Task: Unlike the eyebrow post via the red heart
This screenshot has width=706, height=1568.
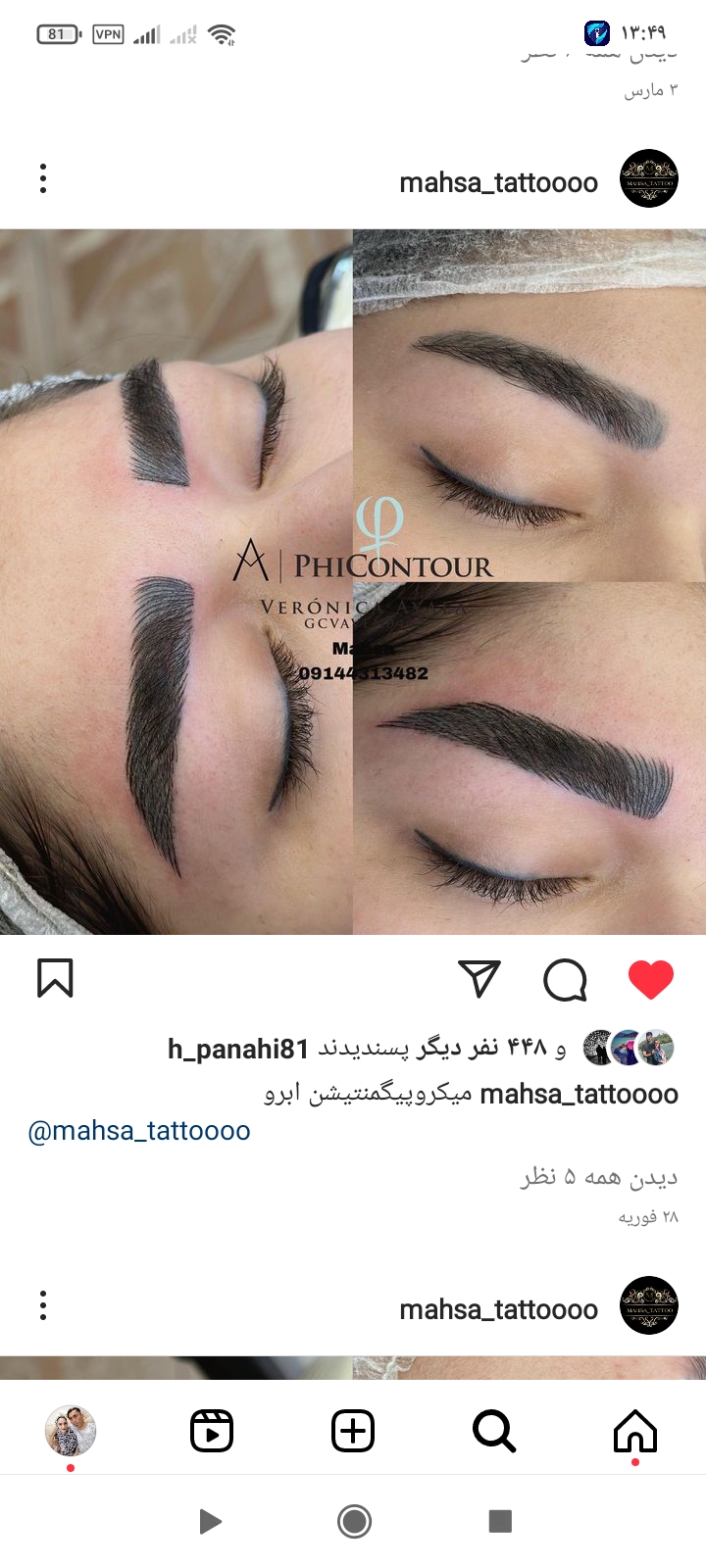Action: click(650, 979)
